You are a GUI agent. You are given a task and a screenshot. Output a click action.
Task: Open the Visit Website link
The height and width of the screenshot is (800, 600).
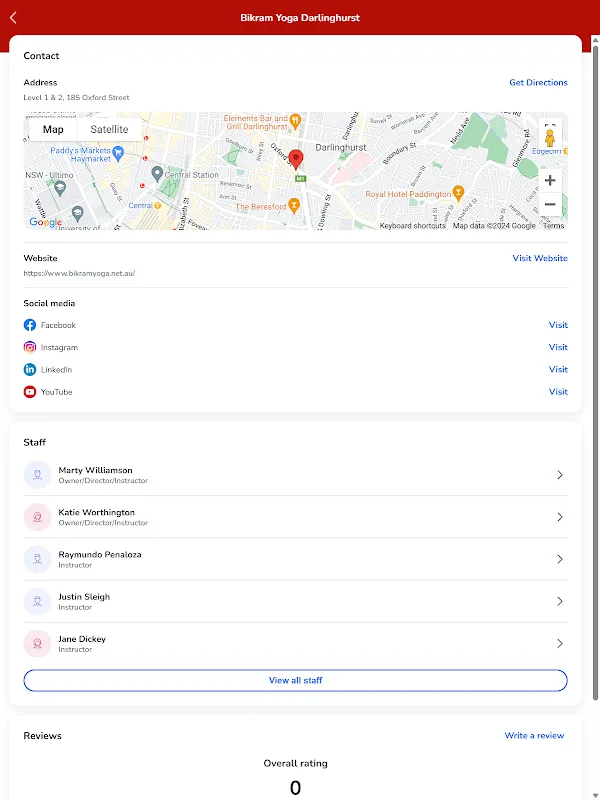[540, 258]
